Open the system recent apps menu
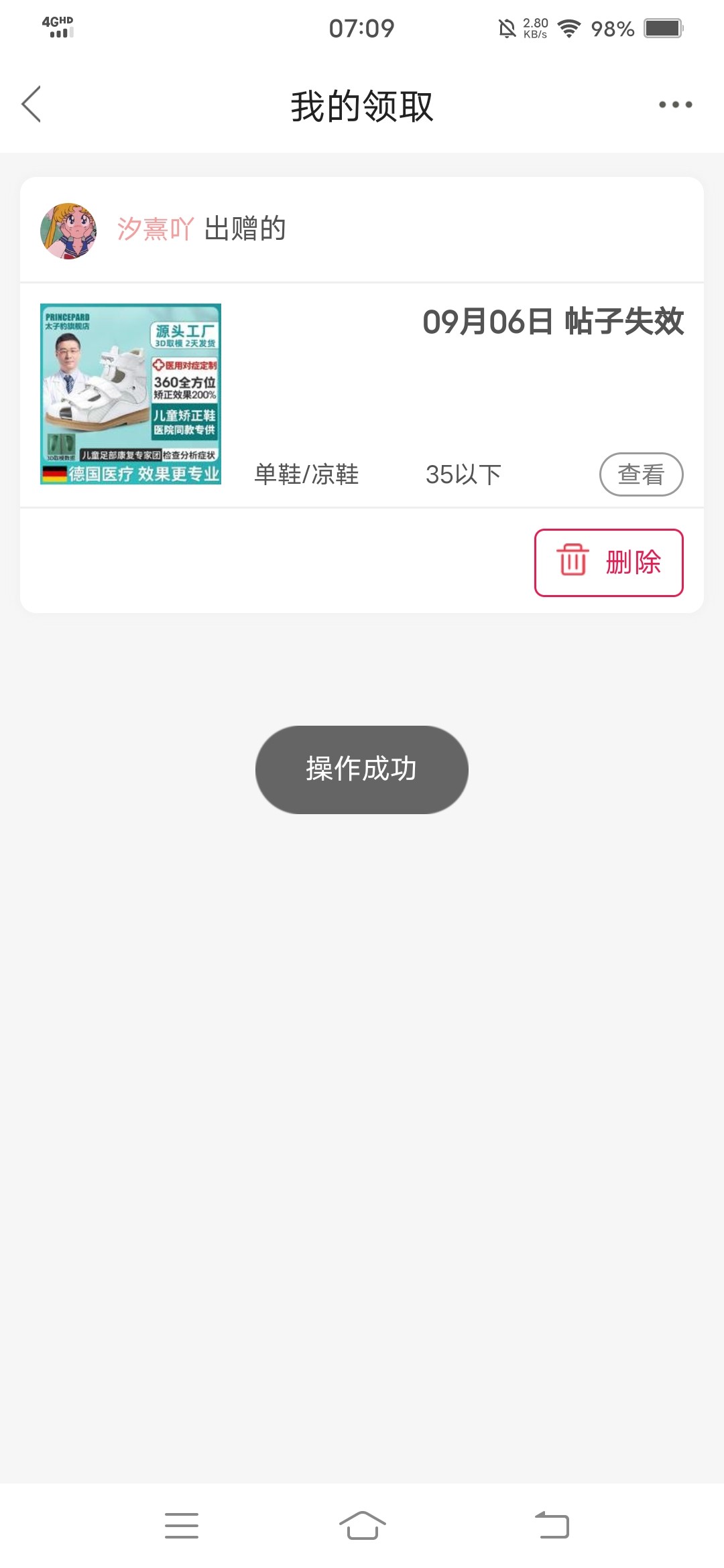This screenshot has height=1568, width=724. click(182, 1526)
